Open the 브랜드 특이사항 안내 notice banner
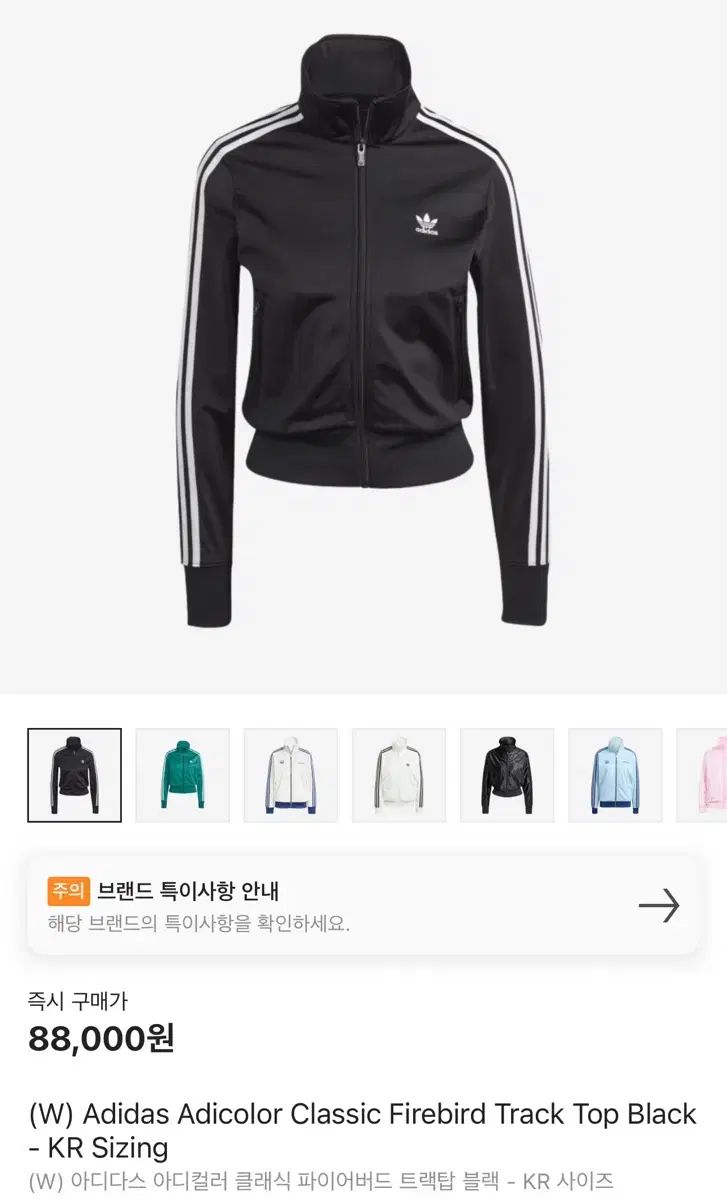 coord(362,905)
